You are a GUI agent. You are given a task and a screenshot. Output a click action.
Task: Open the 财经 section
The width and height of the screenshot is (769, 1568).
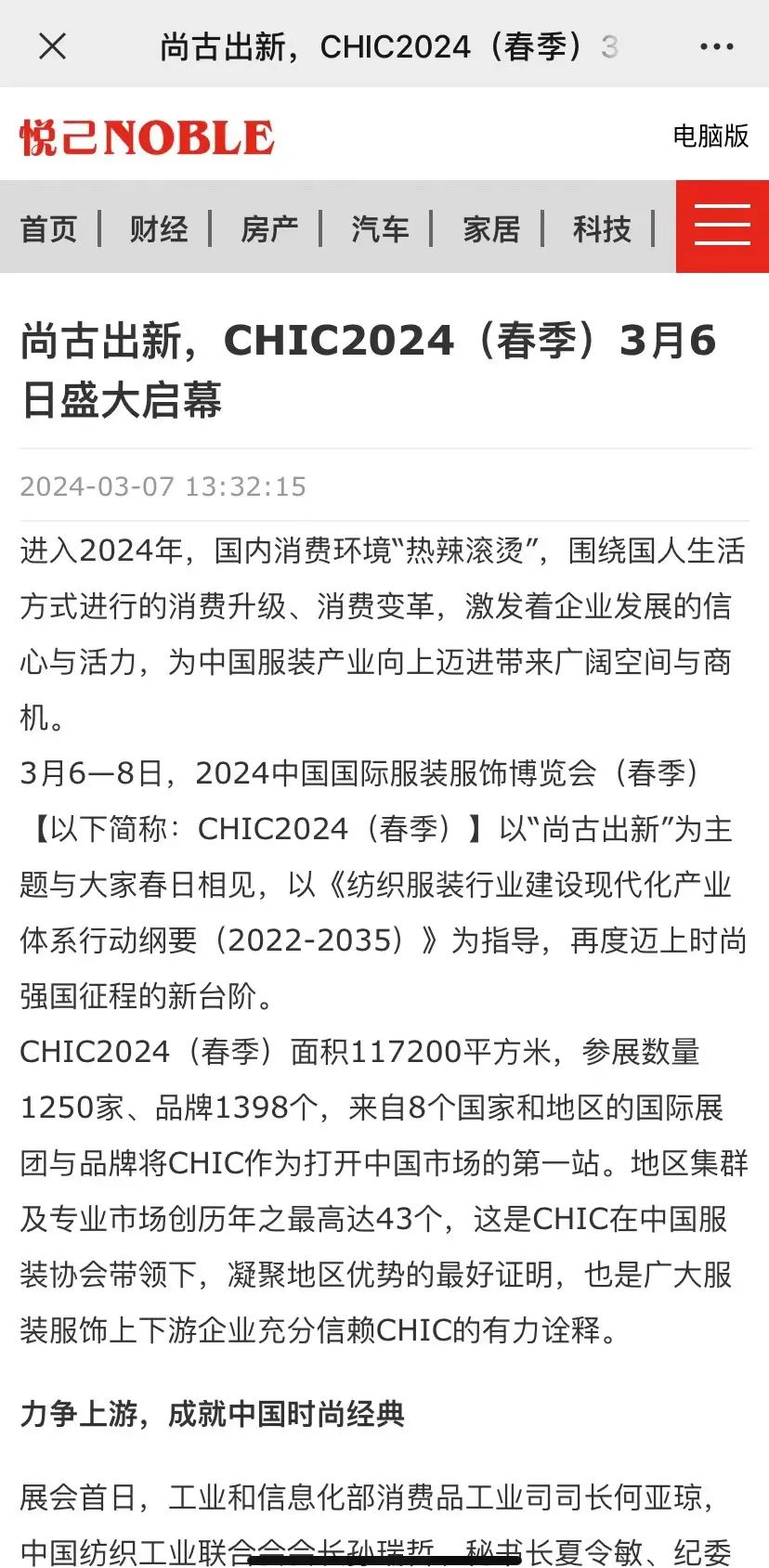click(159, 228)
